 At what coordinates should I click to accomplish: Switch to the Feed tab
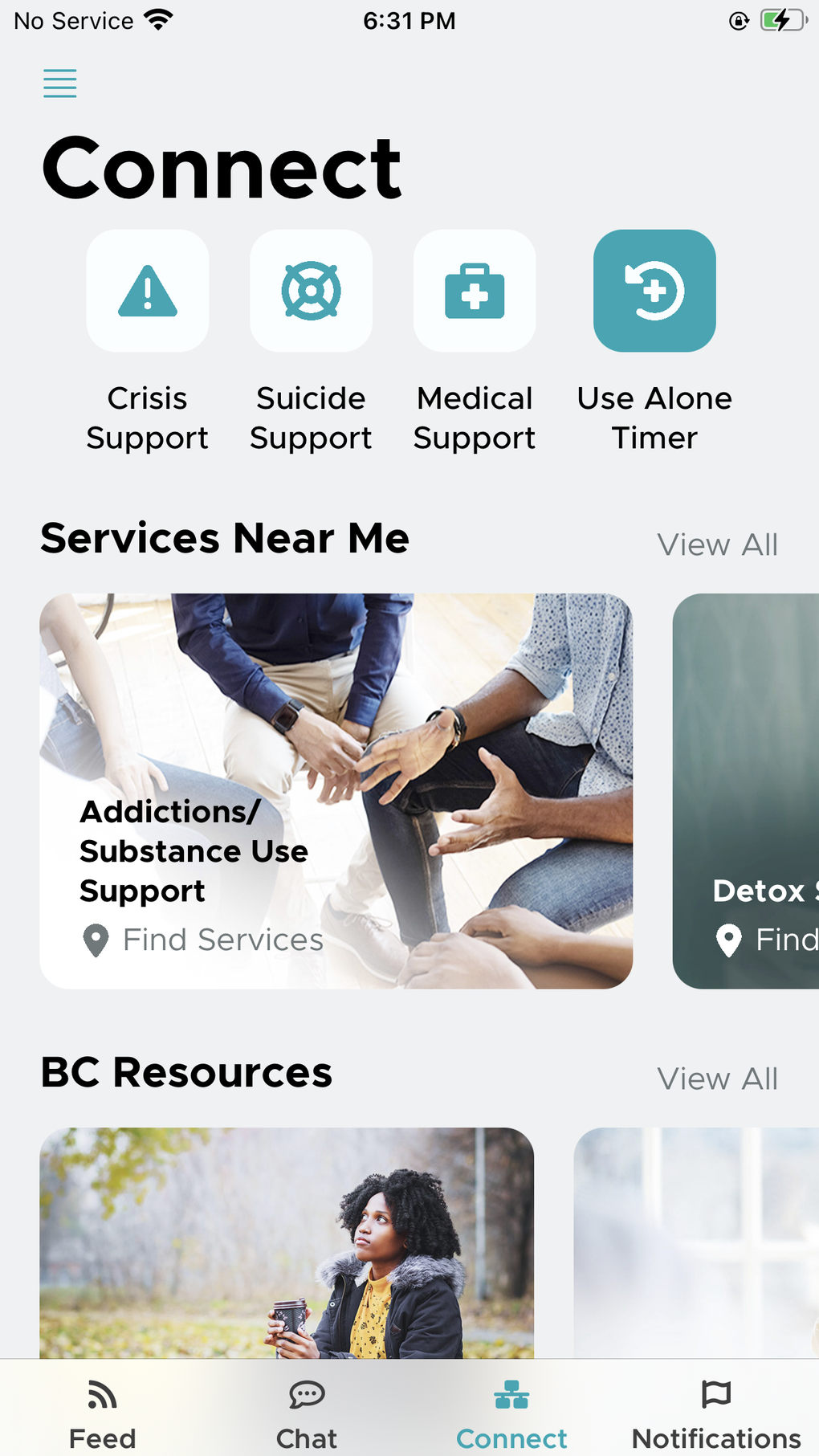102,1413
